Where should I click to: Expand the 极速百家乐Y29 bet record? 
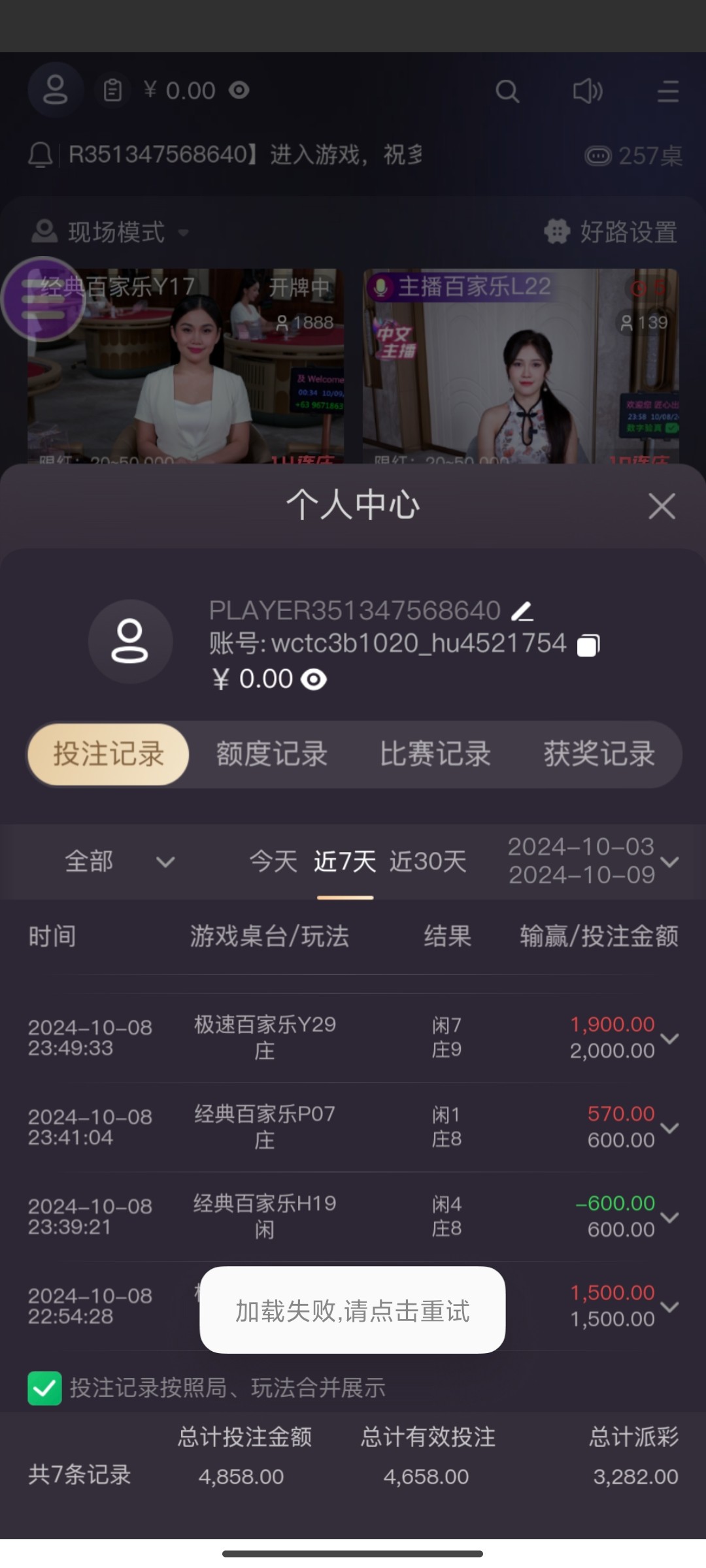pyautogui.click(x=669, y=1038)
